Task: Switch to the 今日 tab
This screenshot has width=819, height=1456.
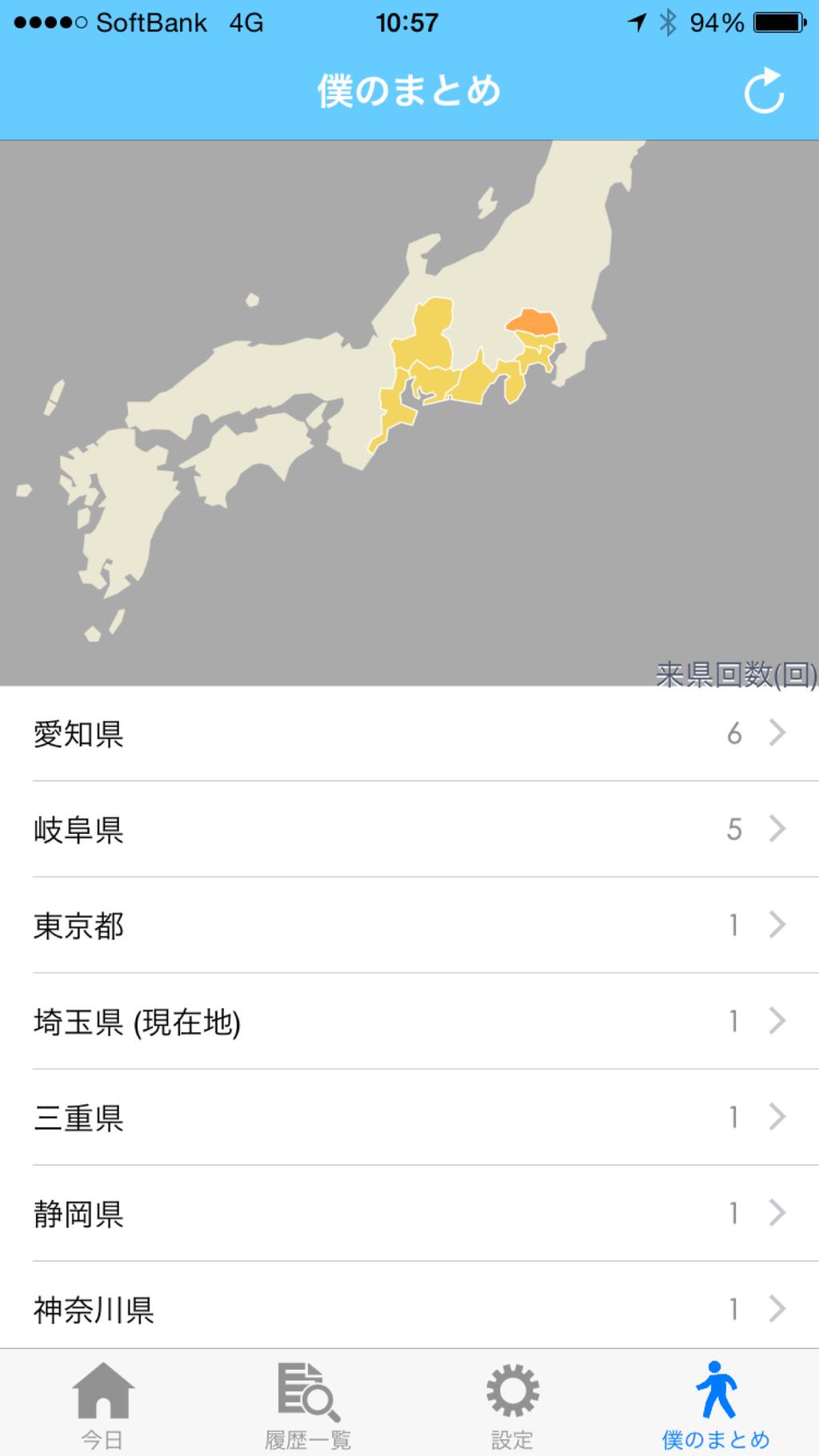Action: tap(102, 1404)
